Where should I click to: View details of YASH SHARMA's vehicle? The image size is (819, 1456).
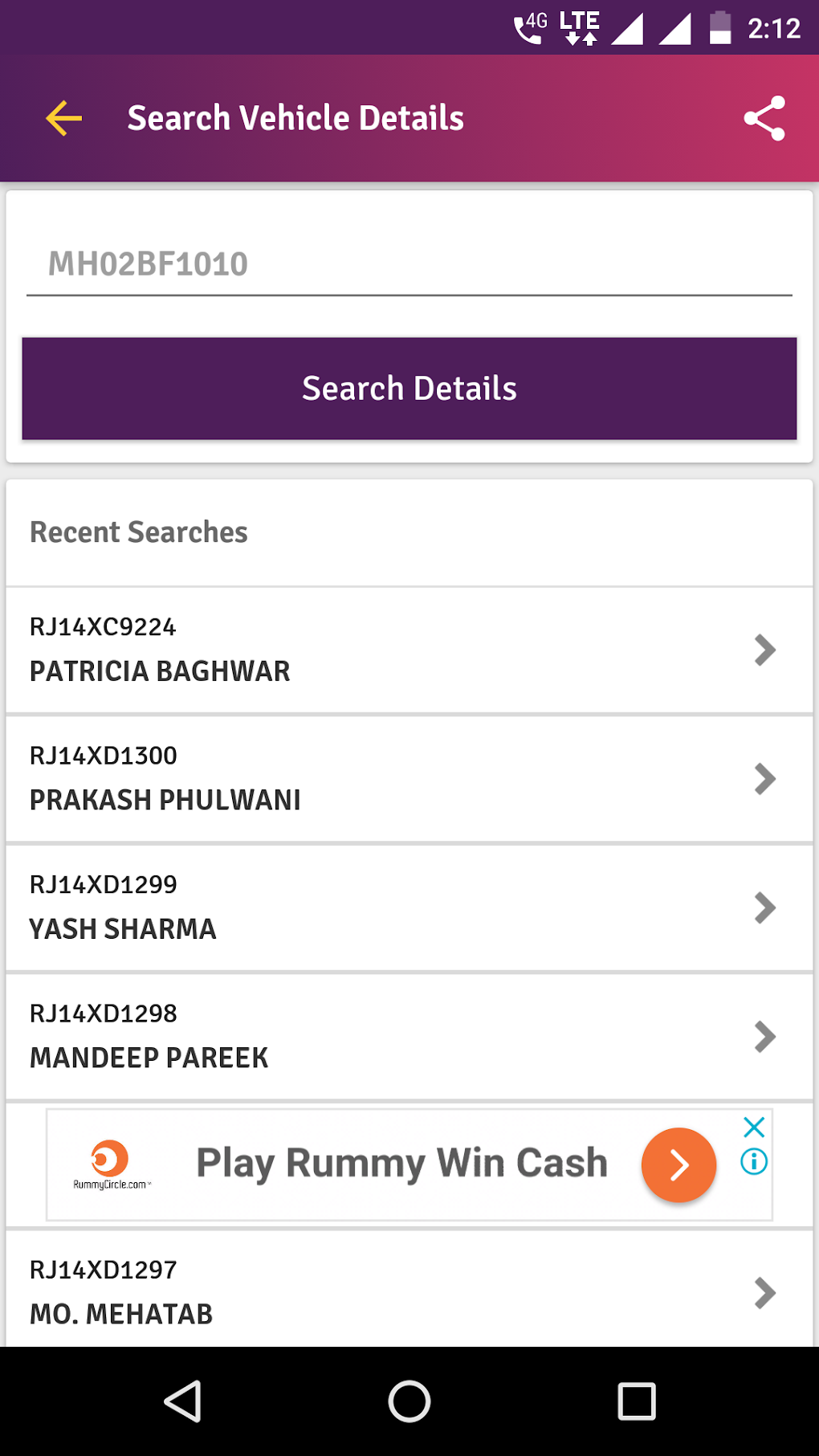coord(409,907)
